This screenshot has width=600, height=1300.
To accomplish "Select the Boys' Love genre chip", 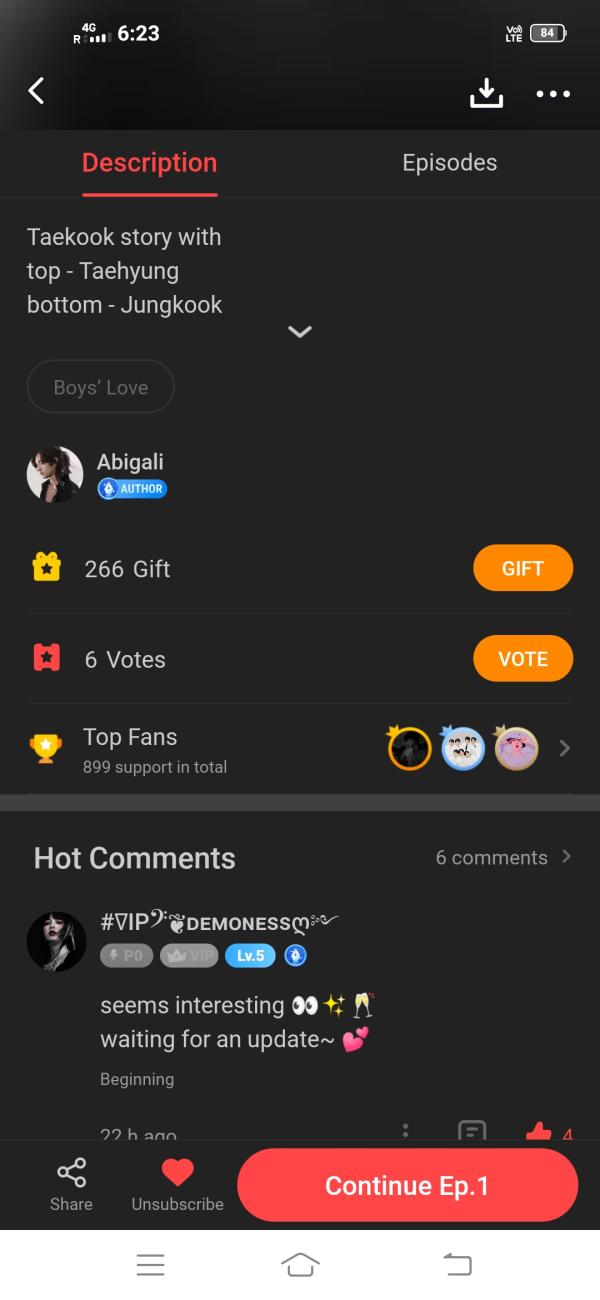I will 100,387.
